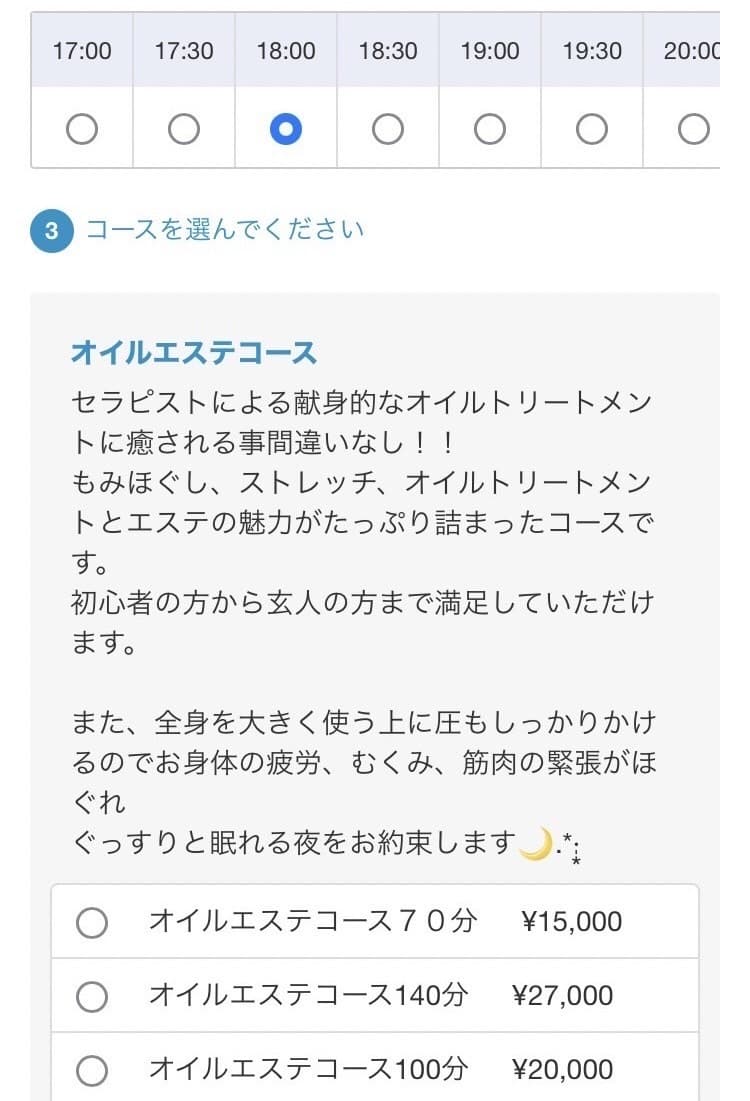This screenshot has height=1101, width=750.
Task: Tap the selected 18:00 time slot
Action: [x=286, y=129]
